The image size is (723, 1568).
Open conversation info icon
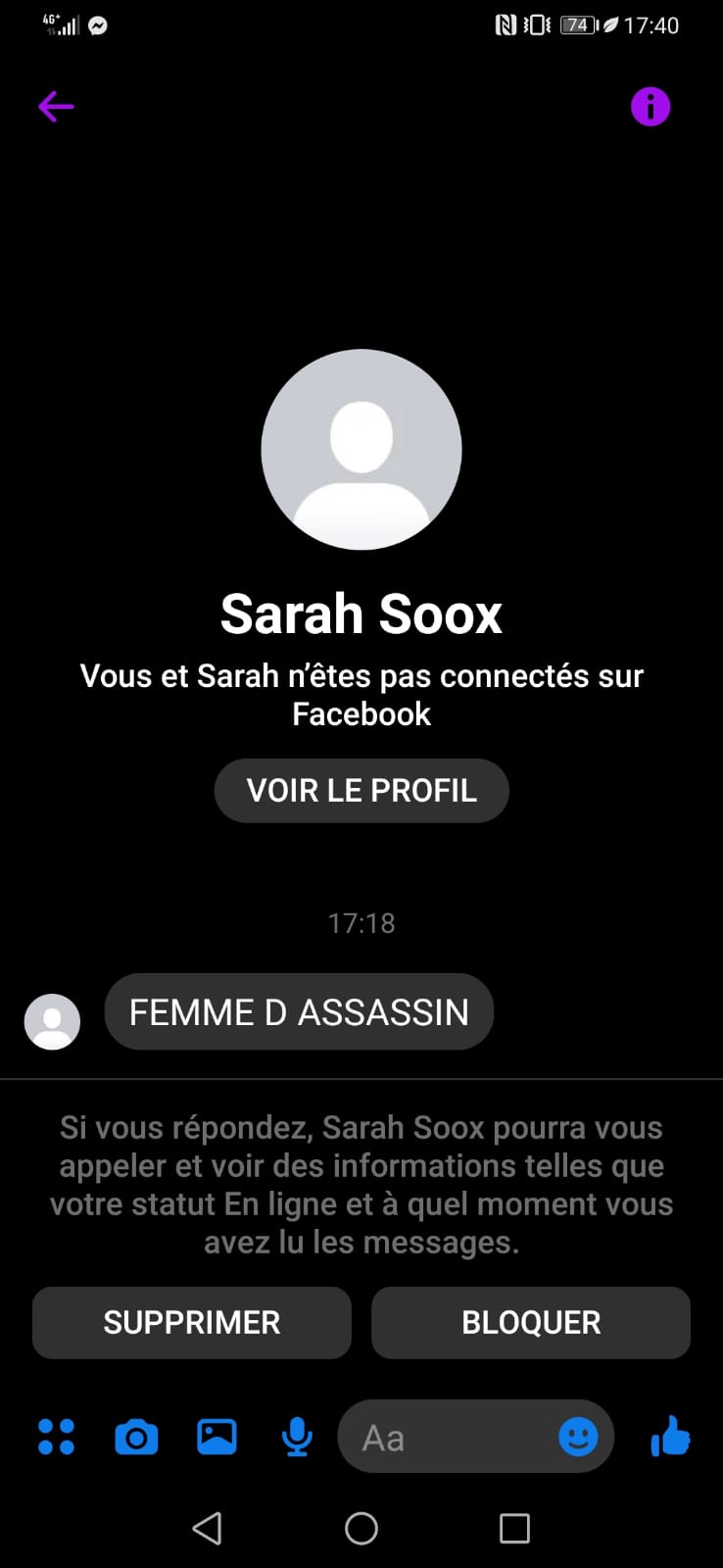pos(651,106)
